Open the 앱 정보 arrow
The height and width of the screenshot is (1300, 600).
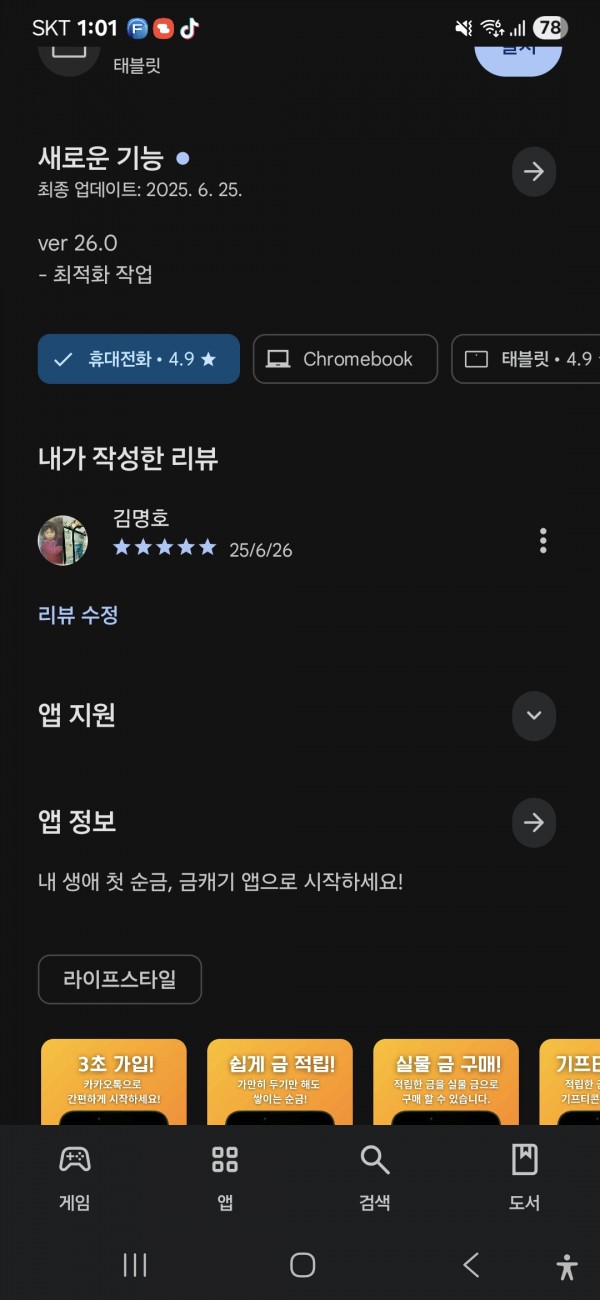[x=534, y=822]
